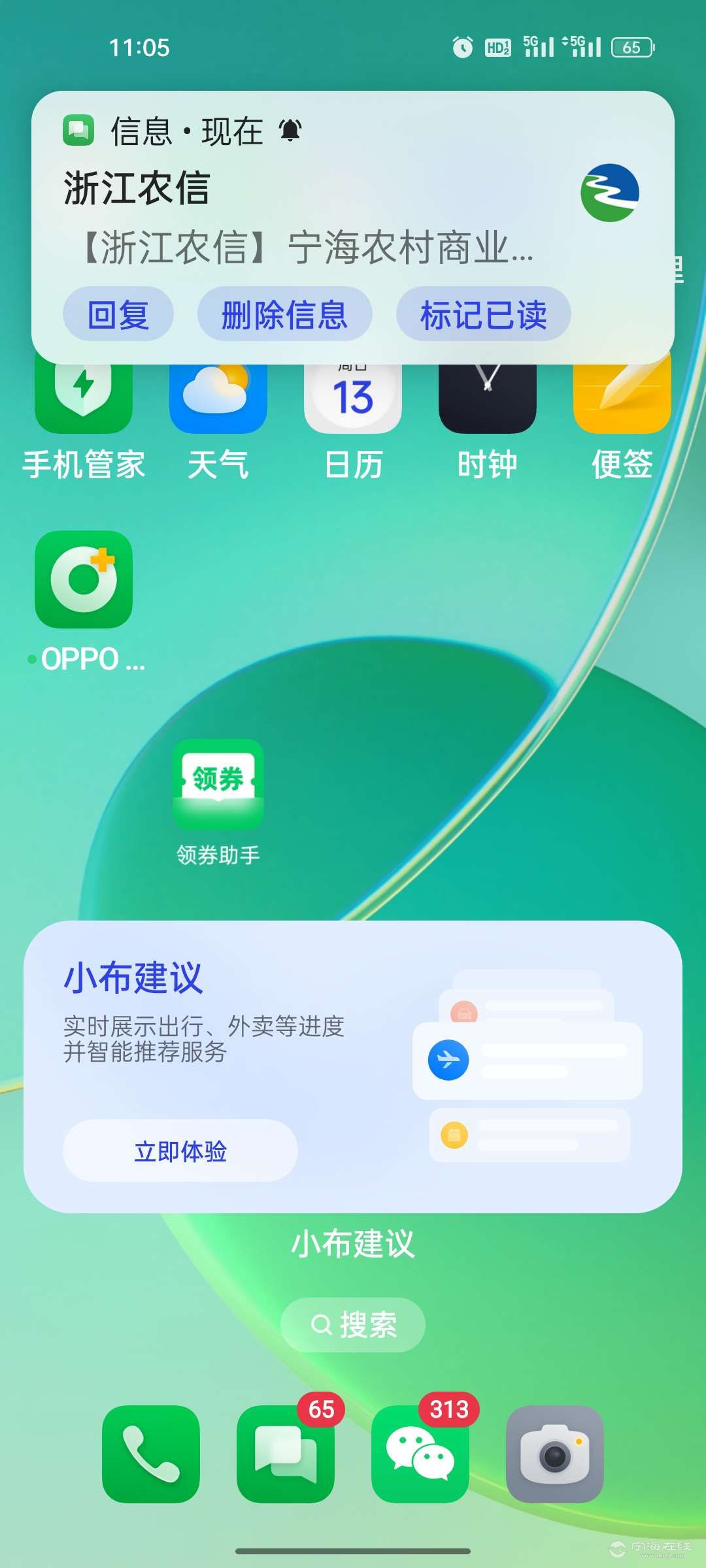Viewport: 706px width, 1568px height.
Task: Tap 立即体验 in 小布建议 card
Action: [x=180, y=1151]
